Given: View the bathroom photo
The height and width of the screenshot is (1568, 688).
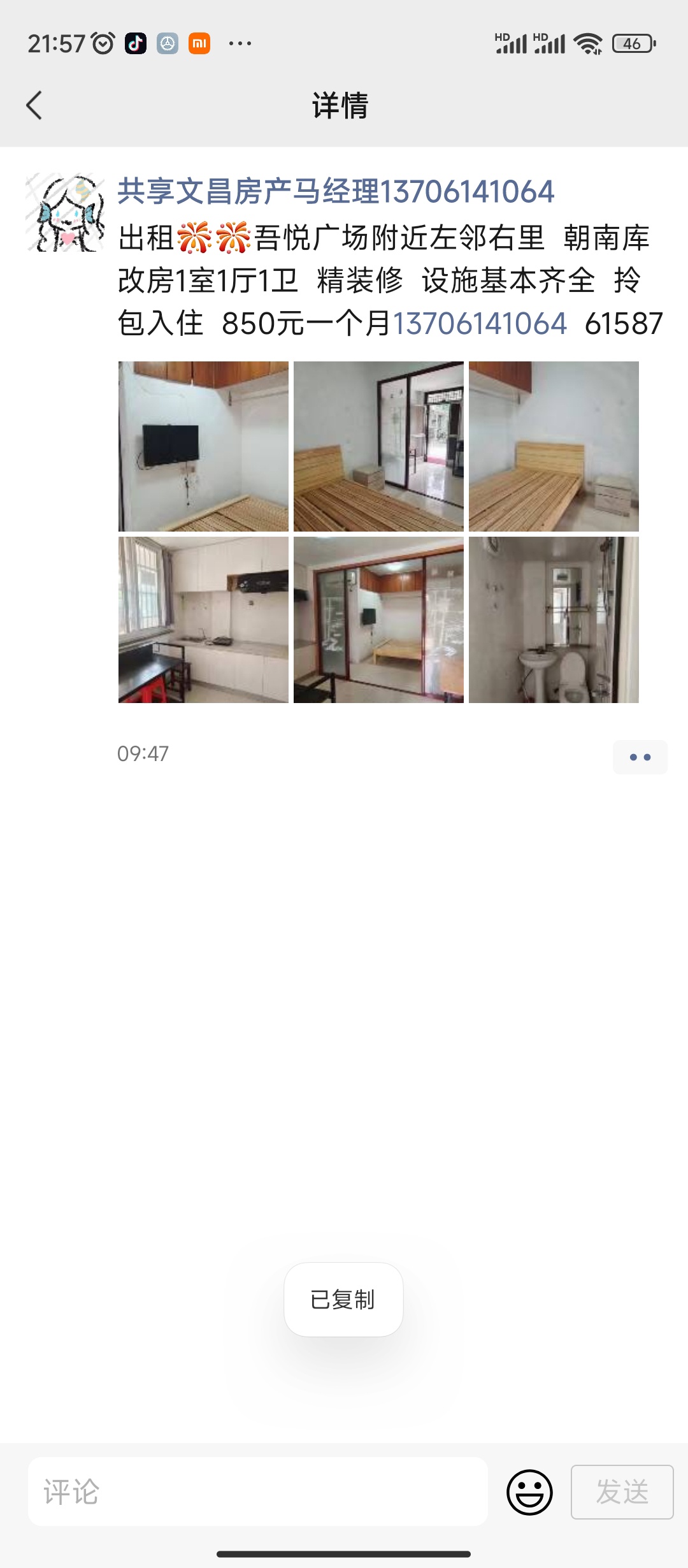Looking at the screenshot, I should [x=554, y=620].
